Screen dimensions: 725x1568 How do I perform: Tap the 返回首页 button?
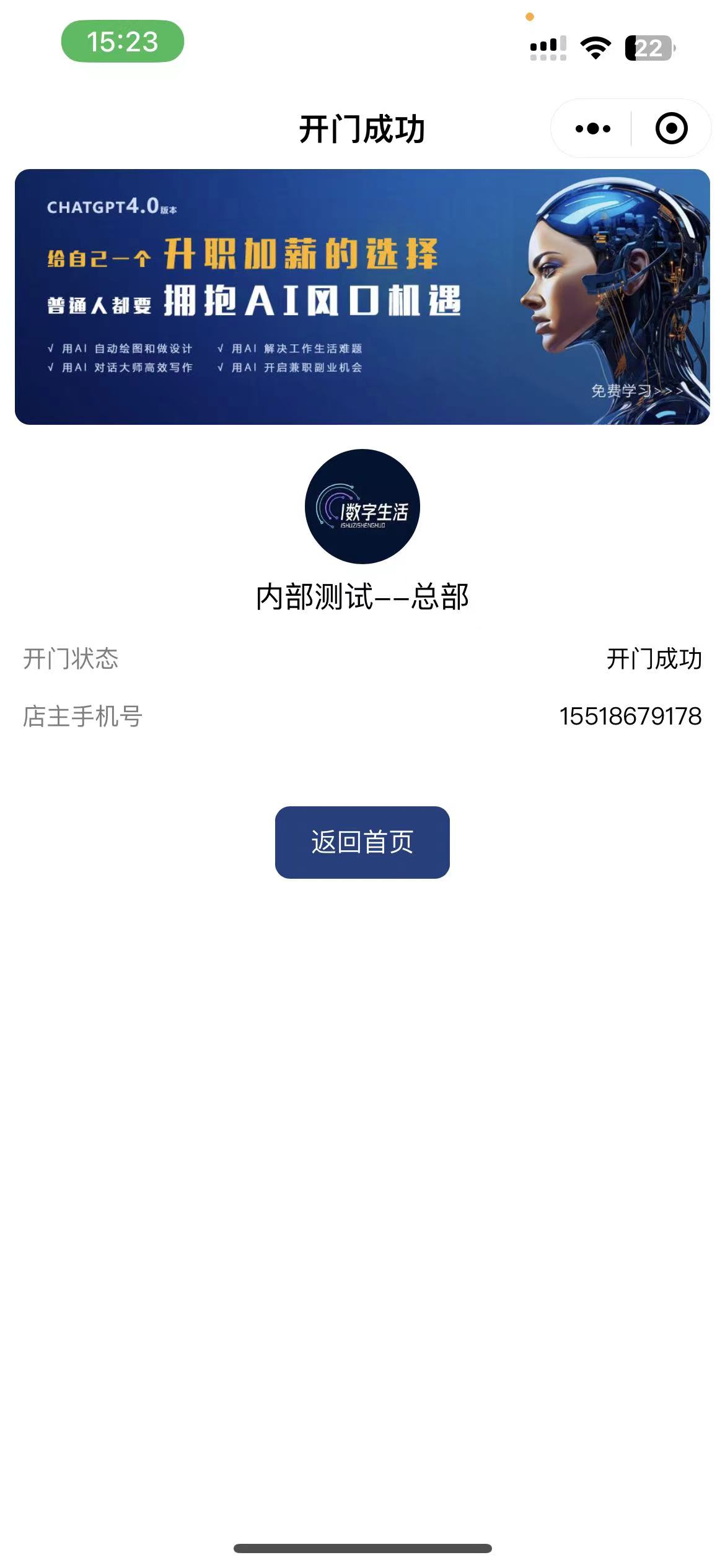tap(362, 842)
